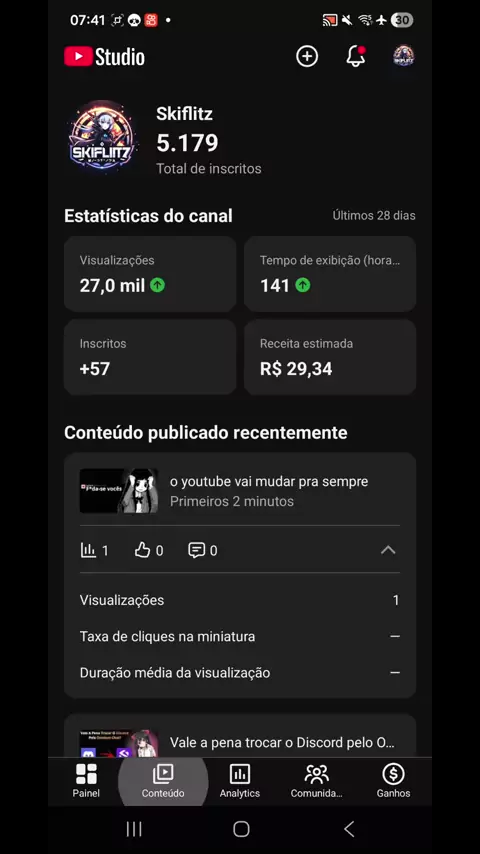
Task: Switch to the Ganhos tab
Action: 393,780
